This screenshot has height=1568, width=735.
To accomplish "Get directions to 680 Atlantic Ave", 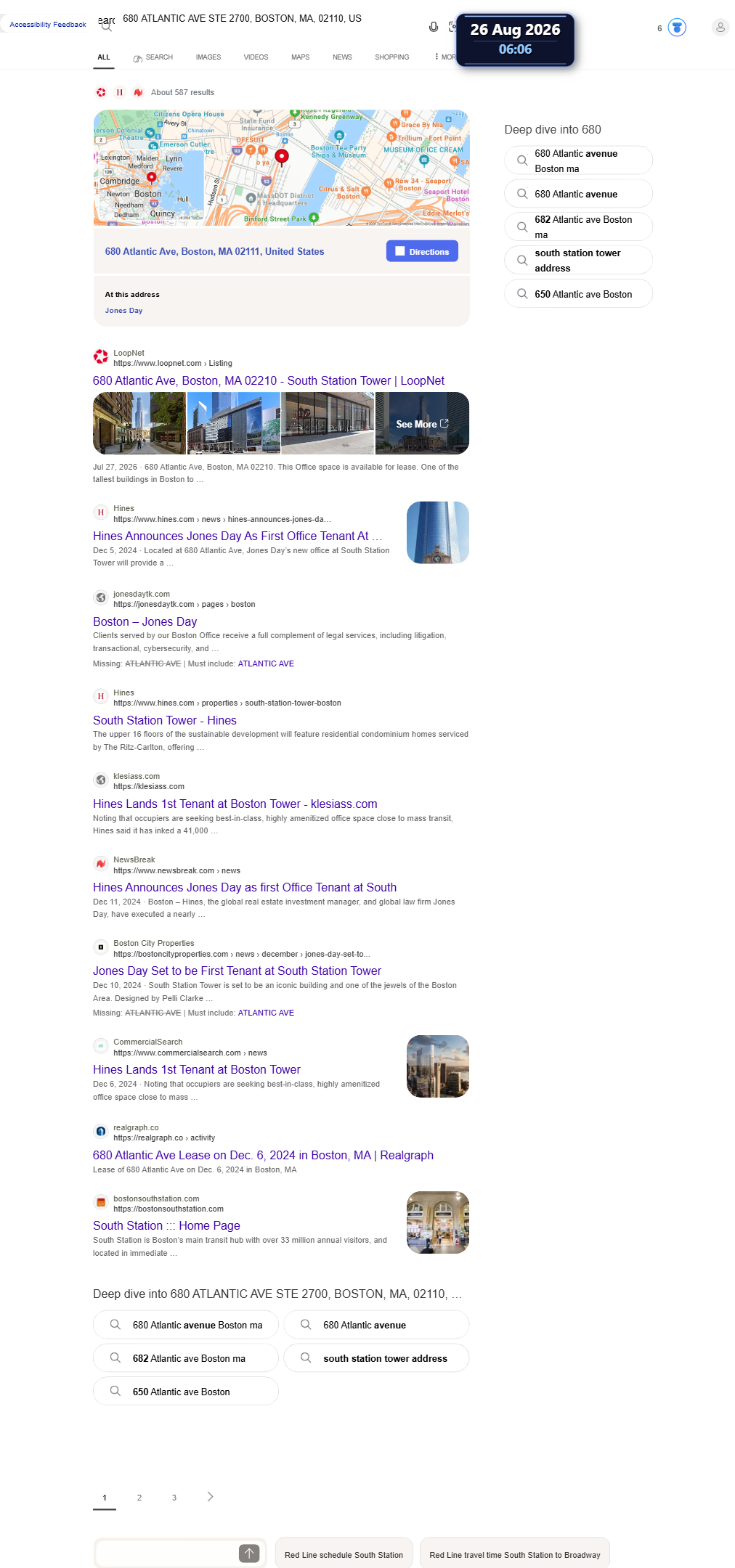I will click(x=422, y=251).
